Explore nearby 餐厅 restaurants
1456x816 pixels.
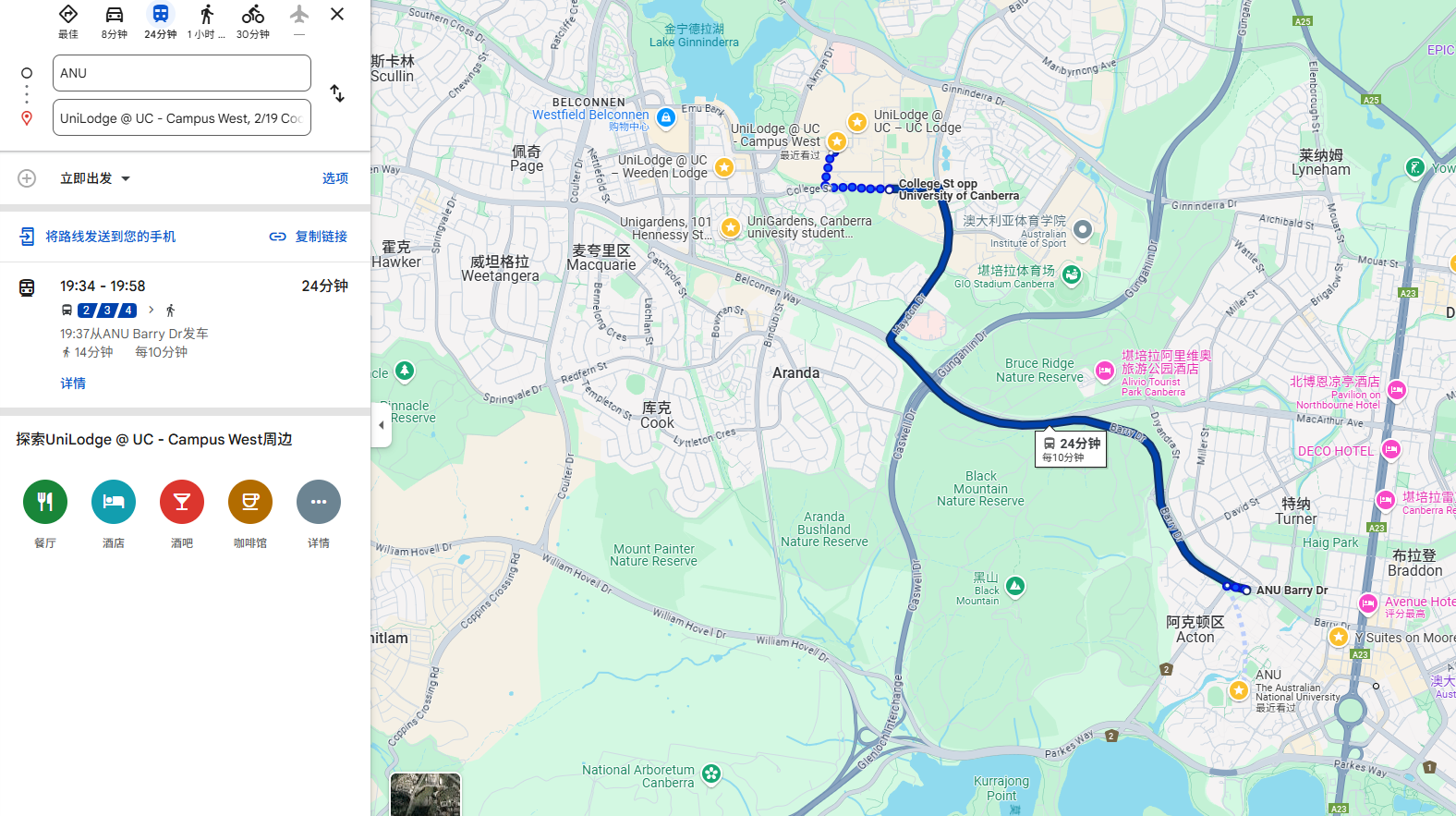[x=45, y=502]
